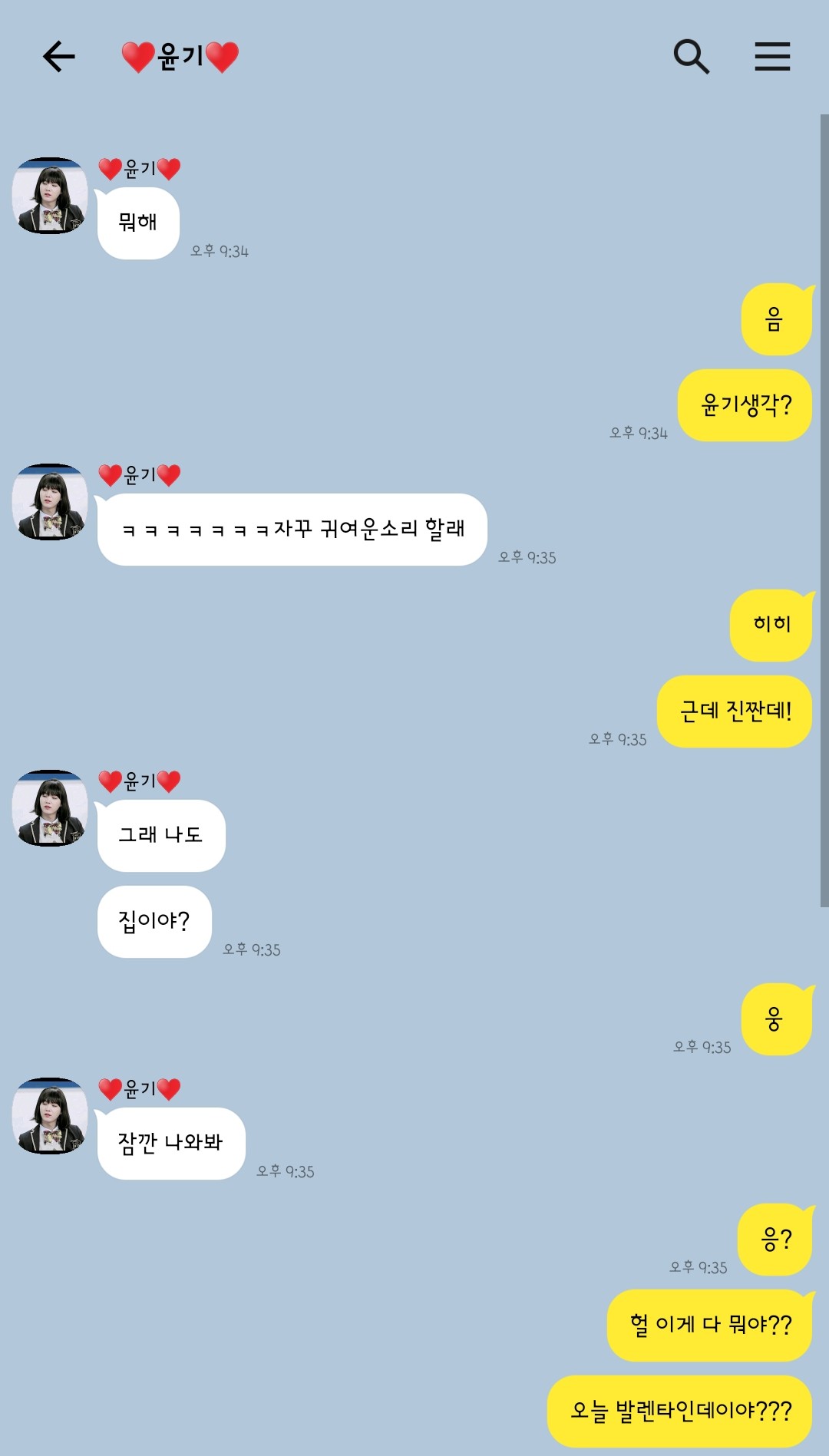
Task: Tap 윤기's profile photo beside 그래 나도
Action: coord(50,808)
